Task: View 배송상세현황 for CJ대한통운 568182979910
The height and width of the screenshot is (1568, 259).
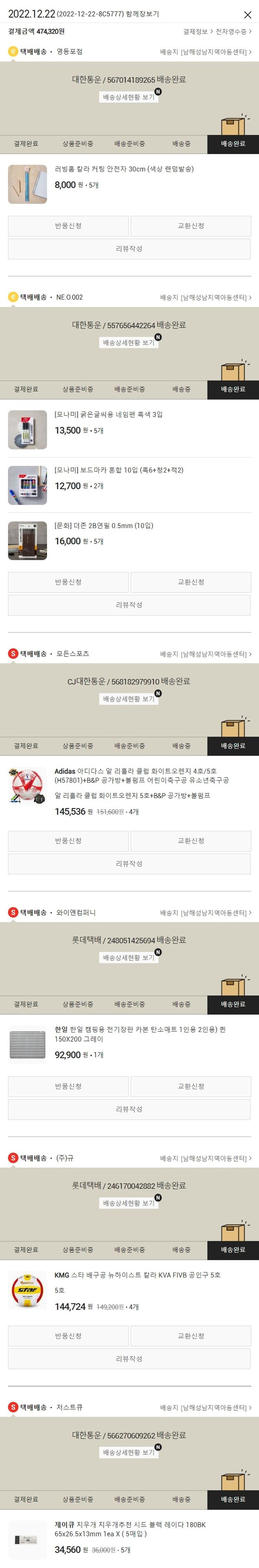Action: 129,699
